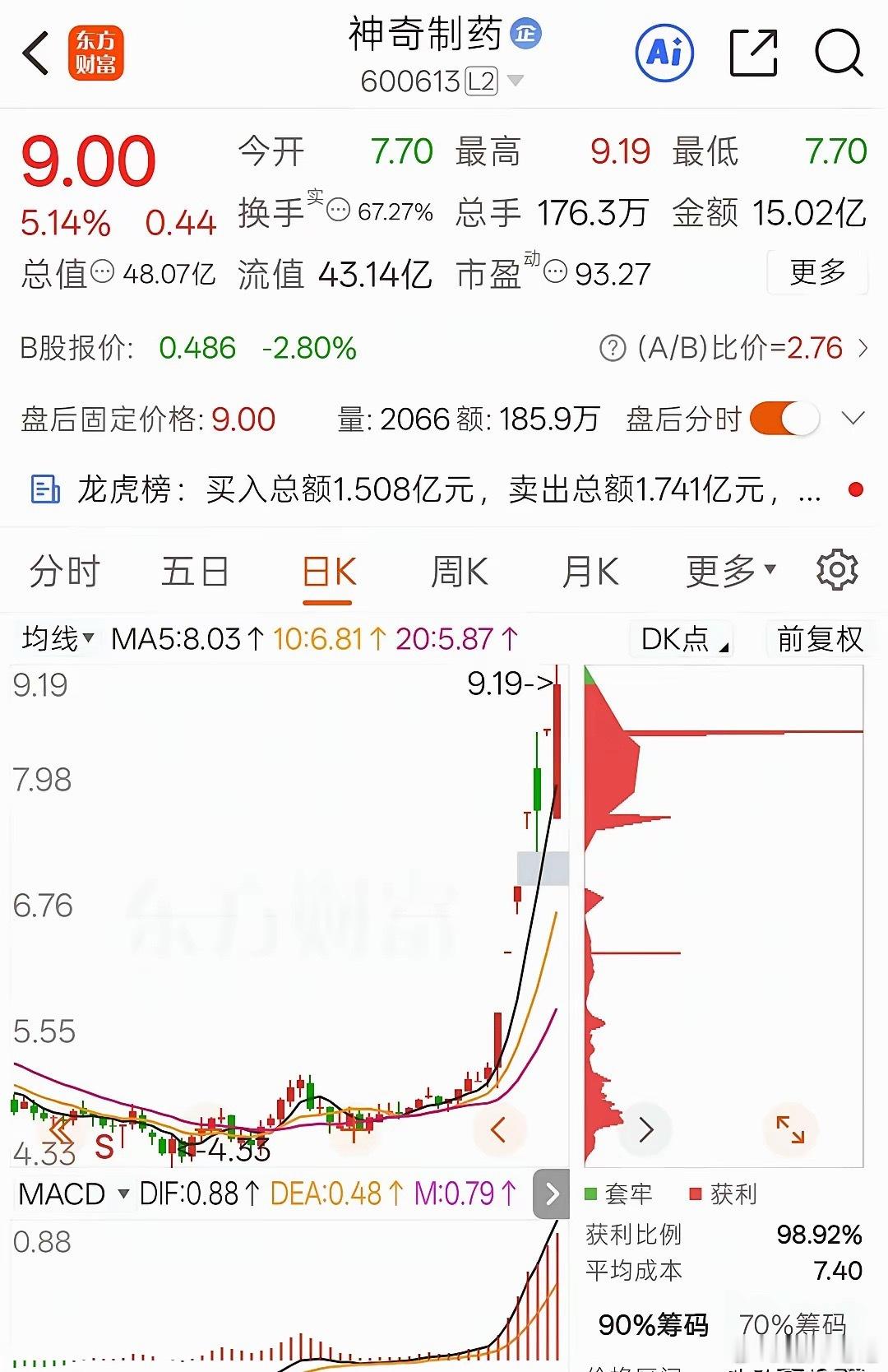Open the 龙虎榜 news row
The image size is (888, 1372).
(x=444, y=489)
